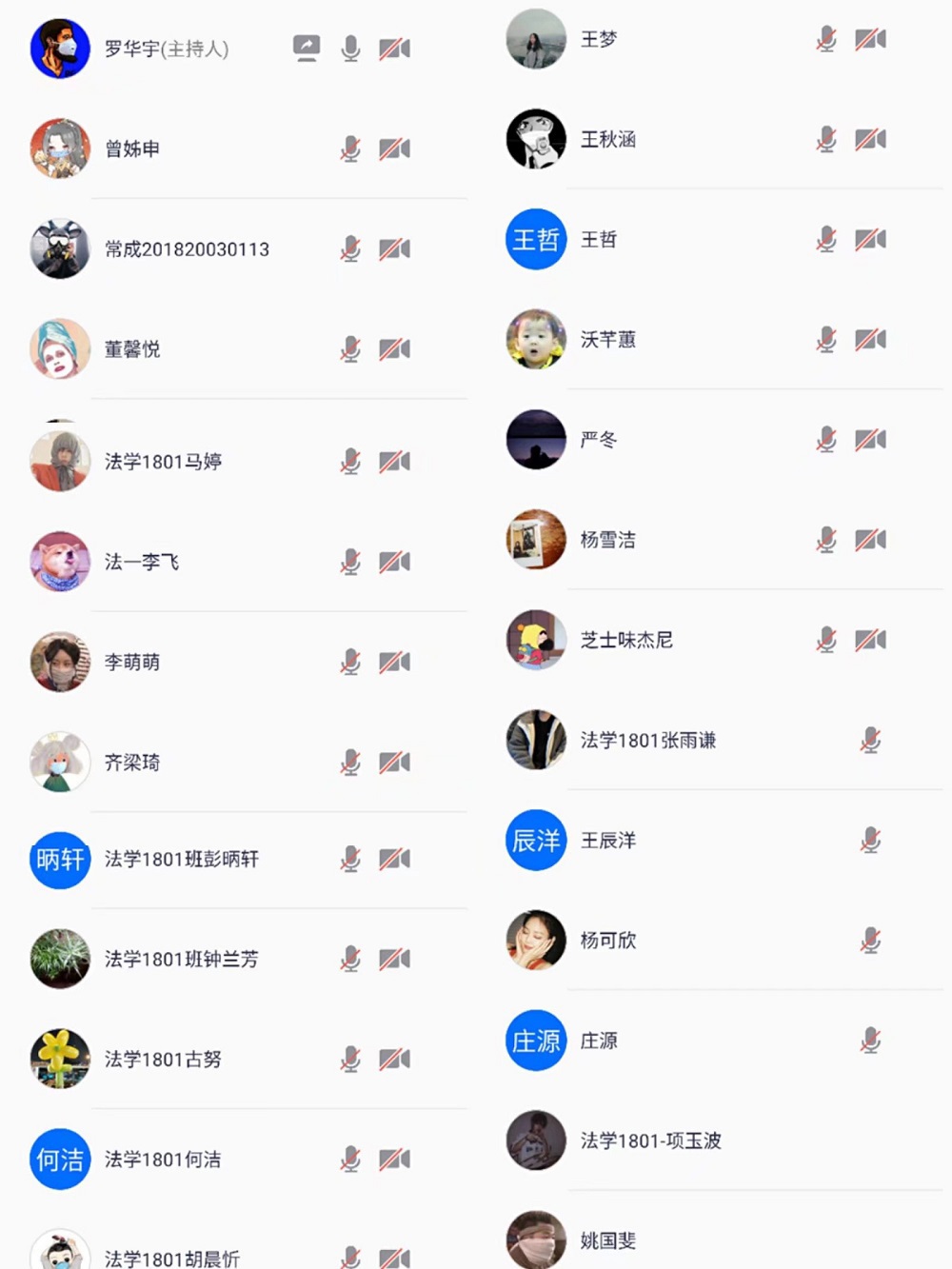Select participant 王梦
The image size is (952, 1269).
pyautogui.click(x=599, y=39)
